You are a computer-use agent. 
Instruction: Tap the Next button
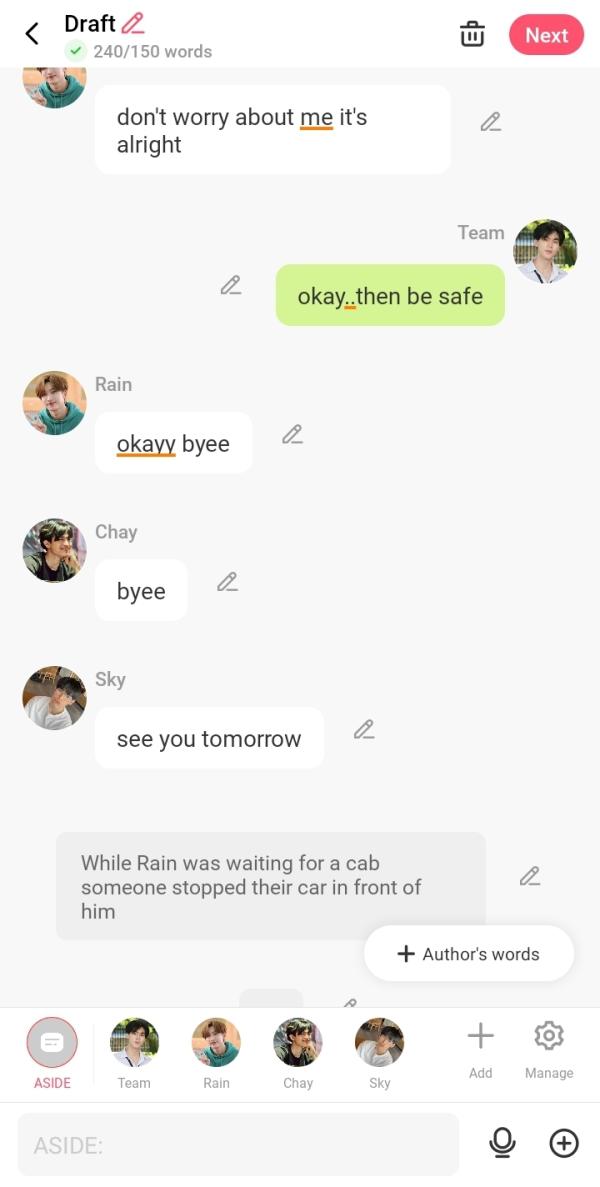546,35
